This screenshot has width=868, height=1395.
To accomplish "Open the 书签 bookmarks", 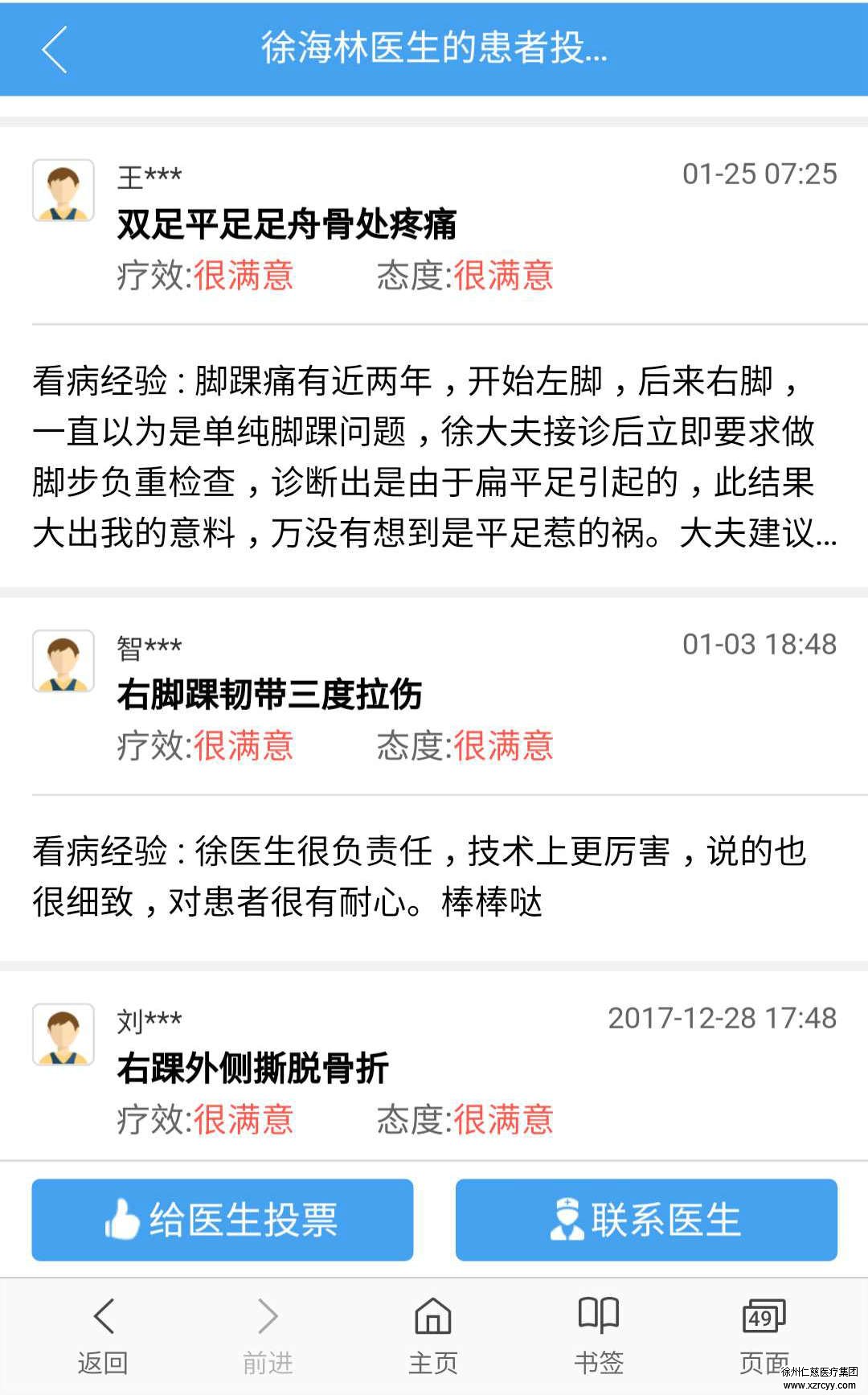I will pos(599,1335).
